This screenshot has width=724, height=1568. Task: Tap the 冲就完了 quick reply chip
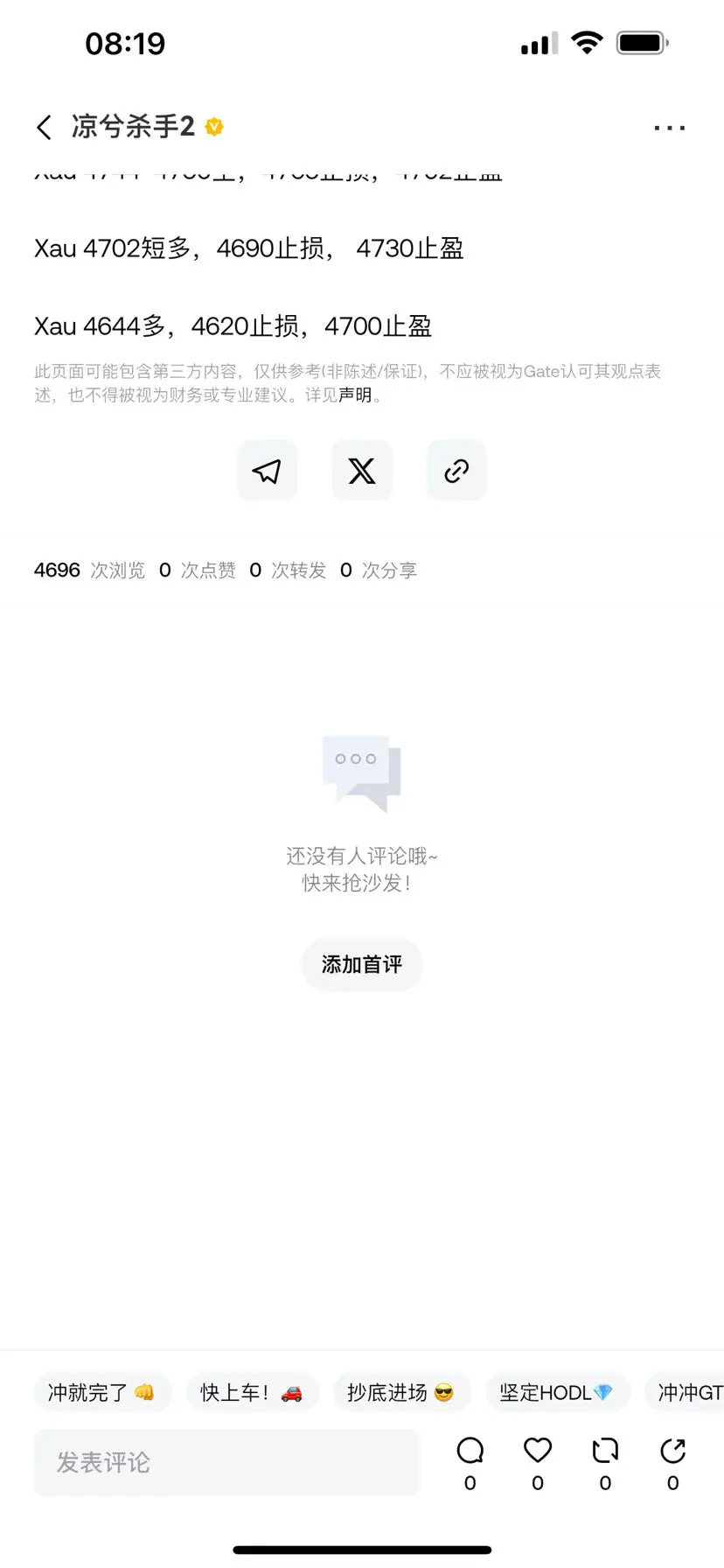(102, 1392)
